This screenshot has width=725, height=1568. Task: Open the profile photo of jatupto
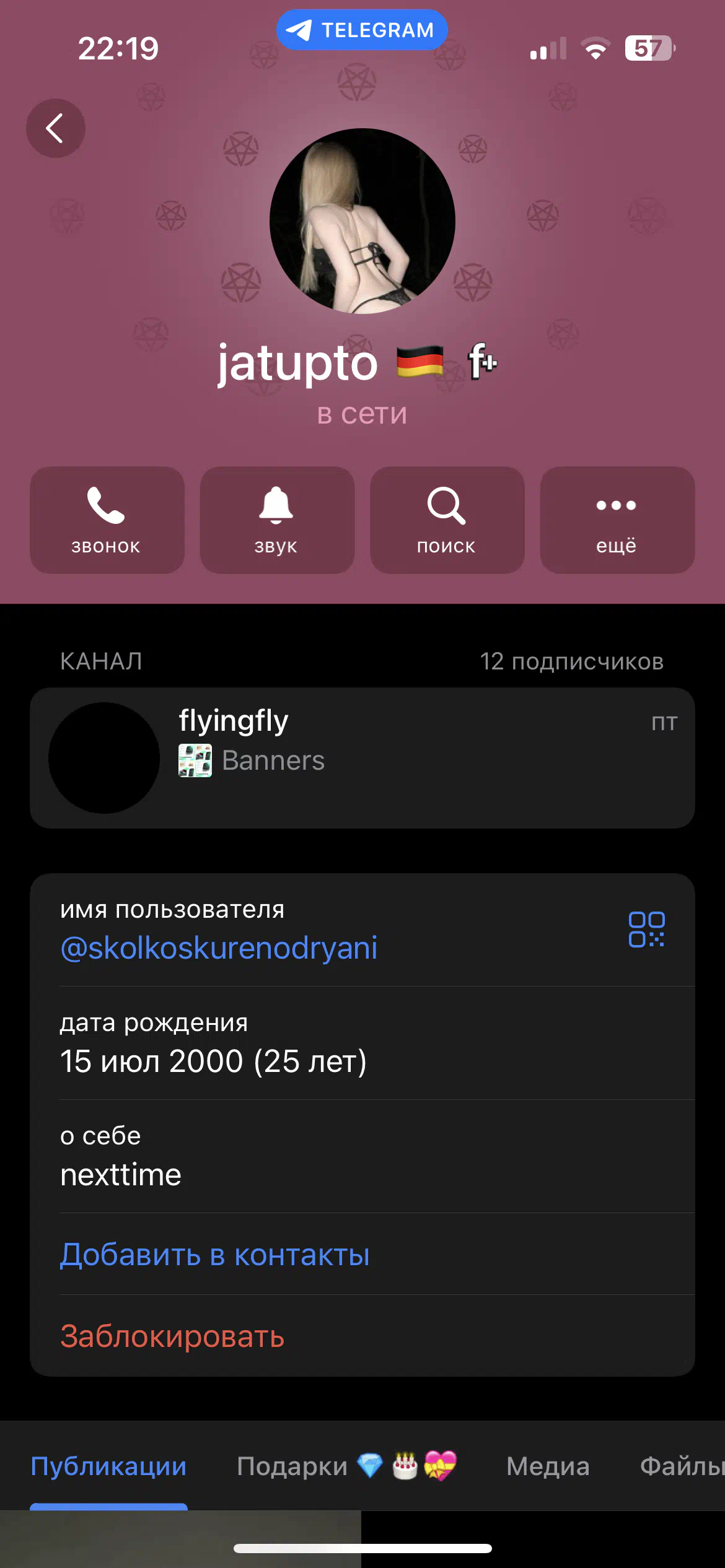click(362, 221)
